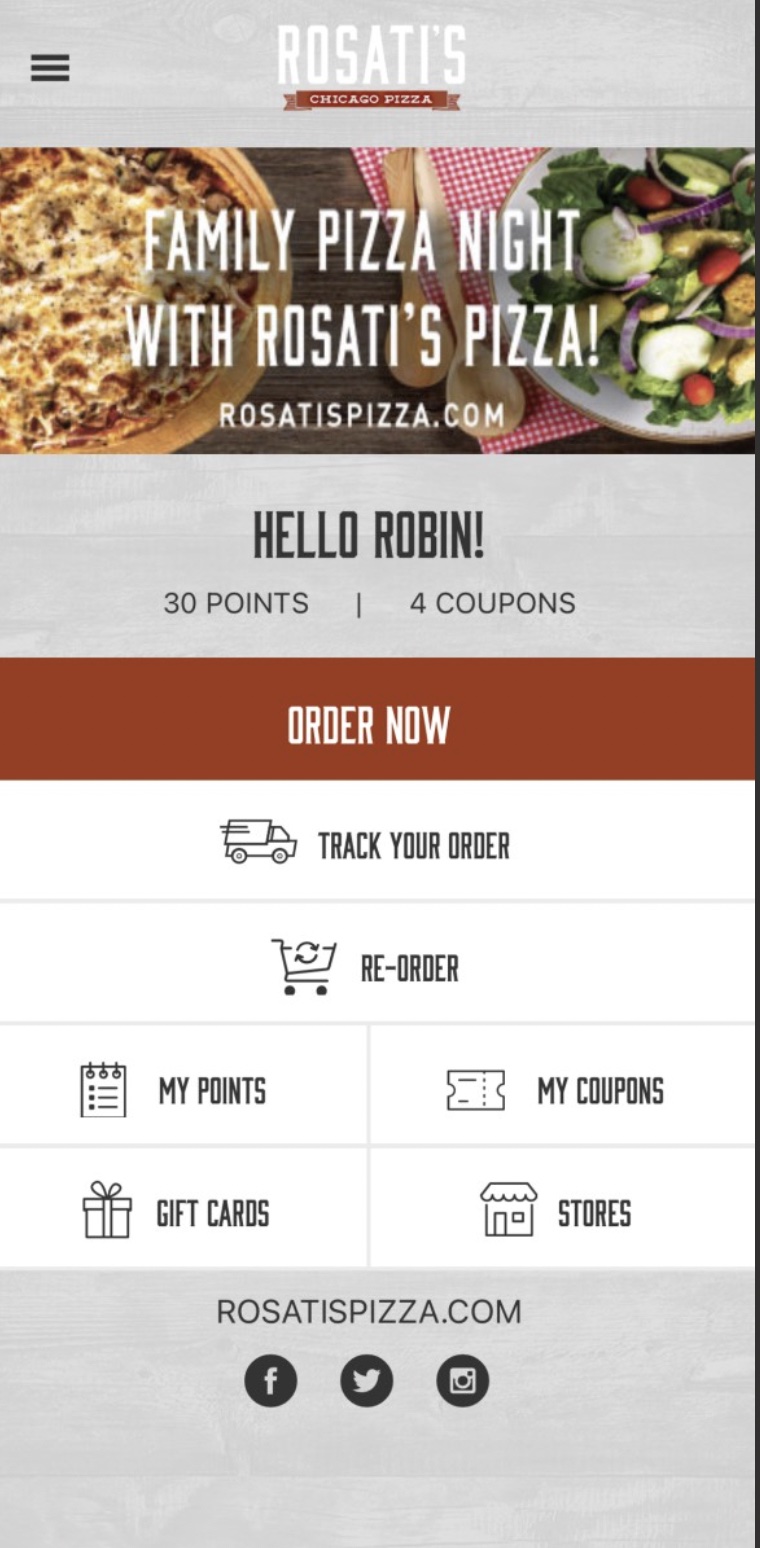
Task: Open Rosati's Facebook page
Action: point(271,1381)
